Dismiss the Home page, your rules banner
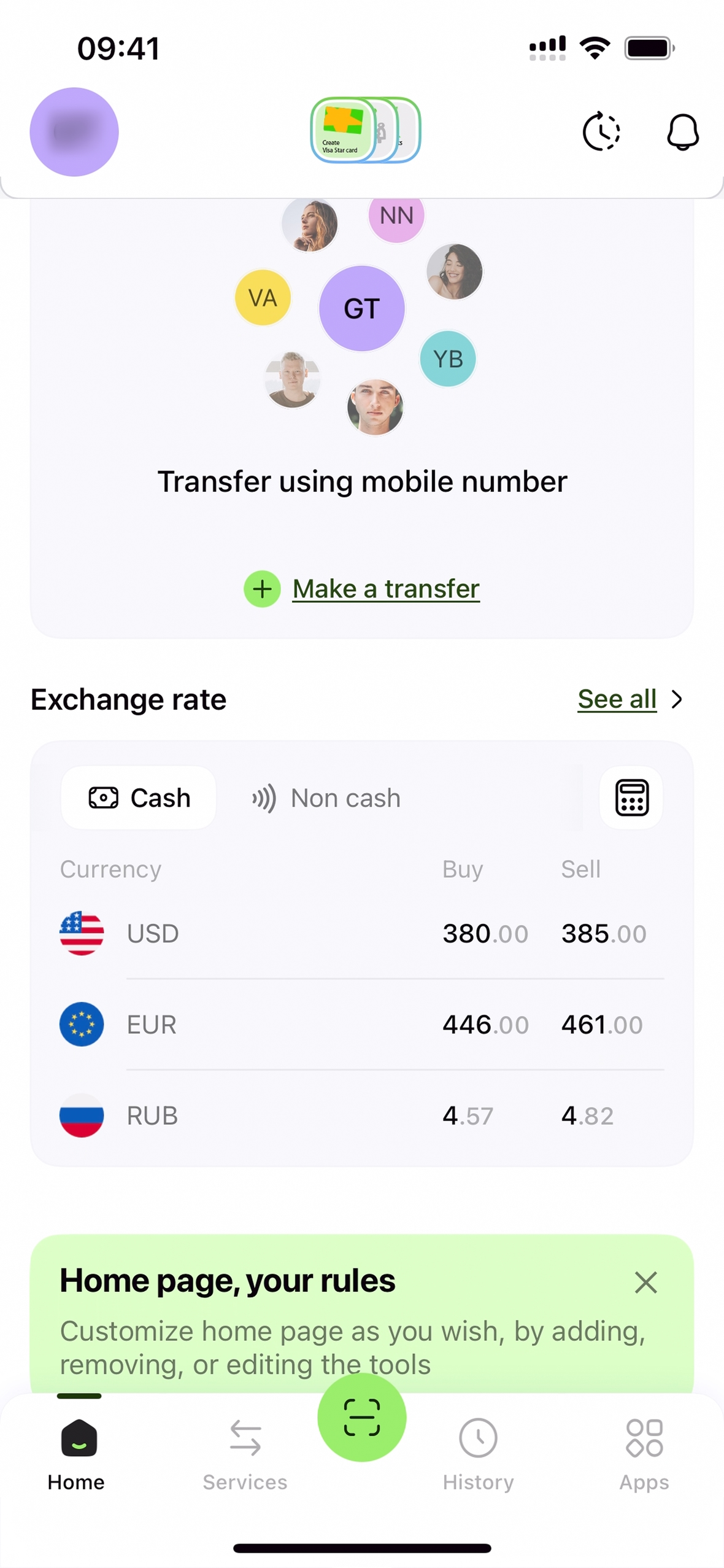 [x=645, y=1283]
